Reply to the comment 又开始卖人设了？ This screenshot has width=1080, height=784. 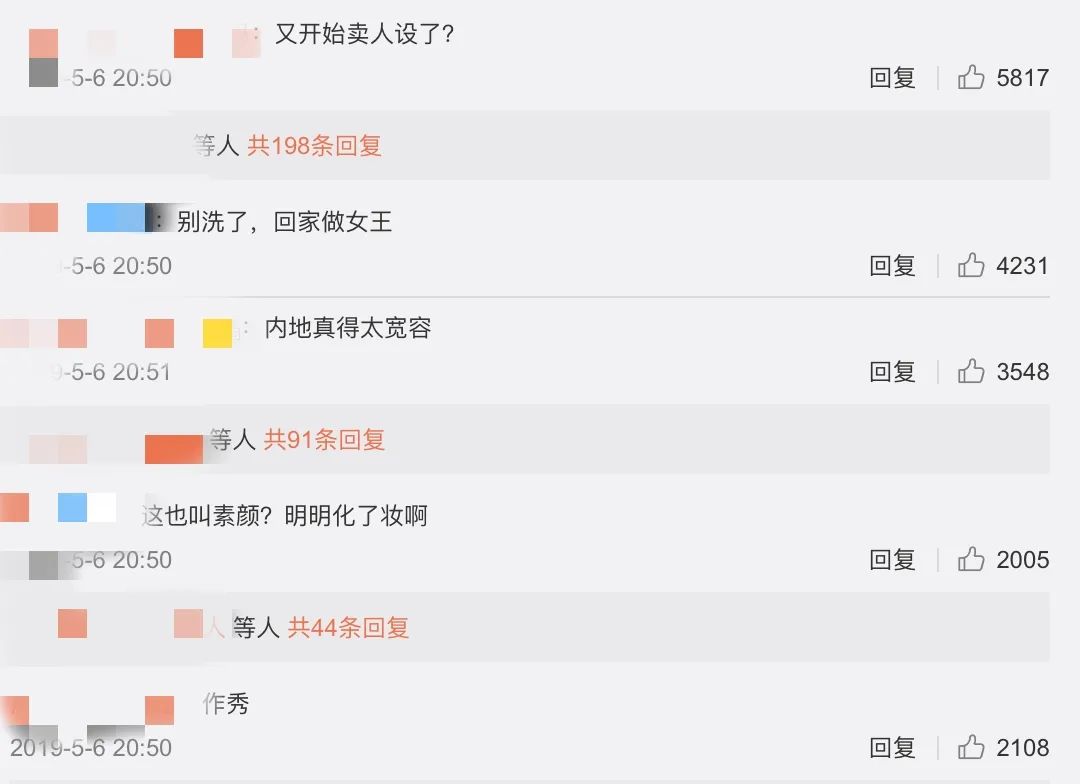point(892,78)
